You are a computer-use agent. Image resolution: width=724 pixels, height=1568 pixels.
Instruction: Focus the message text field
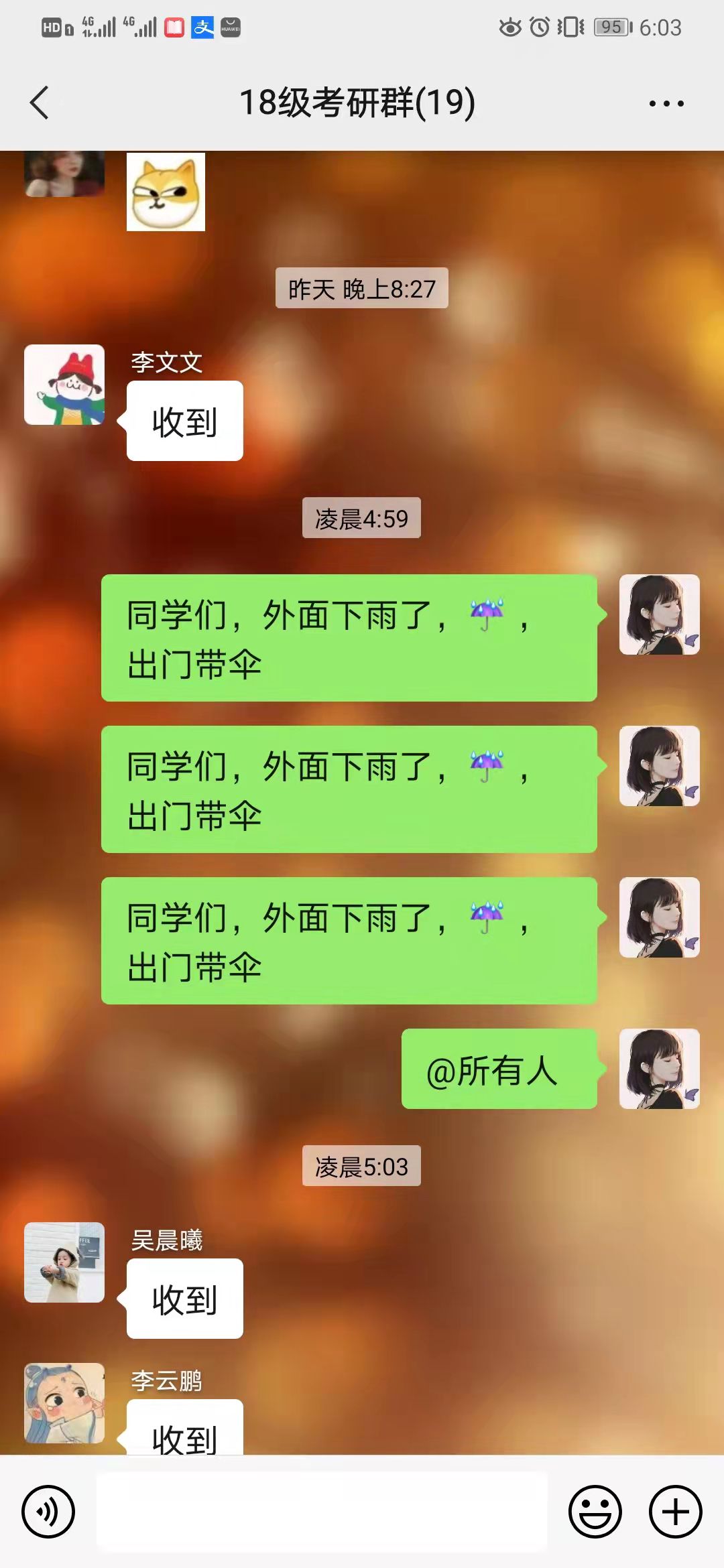(x=322, y=1512)
